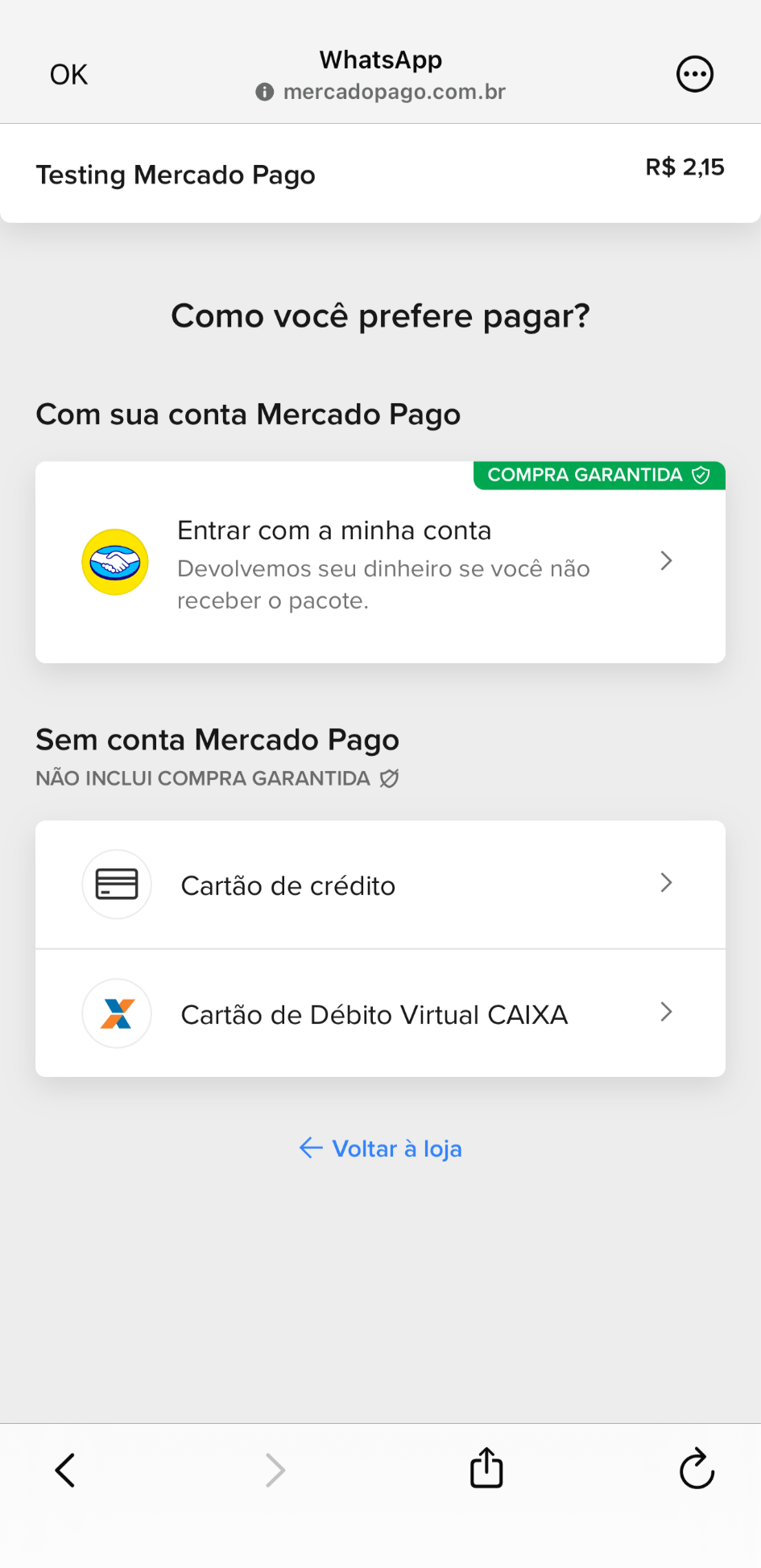Open the Cartão de crédito payment option

point(380,883)
